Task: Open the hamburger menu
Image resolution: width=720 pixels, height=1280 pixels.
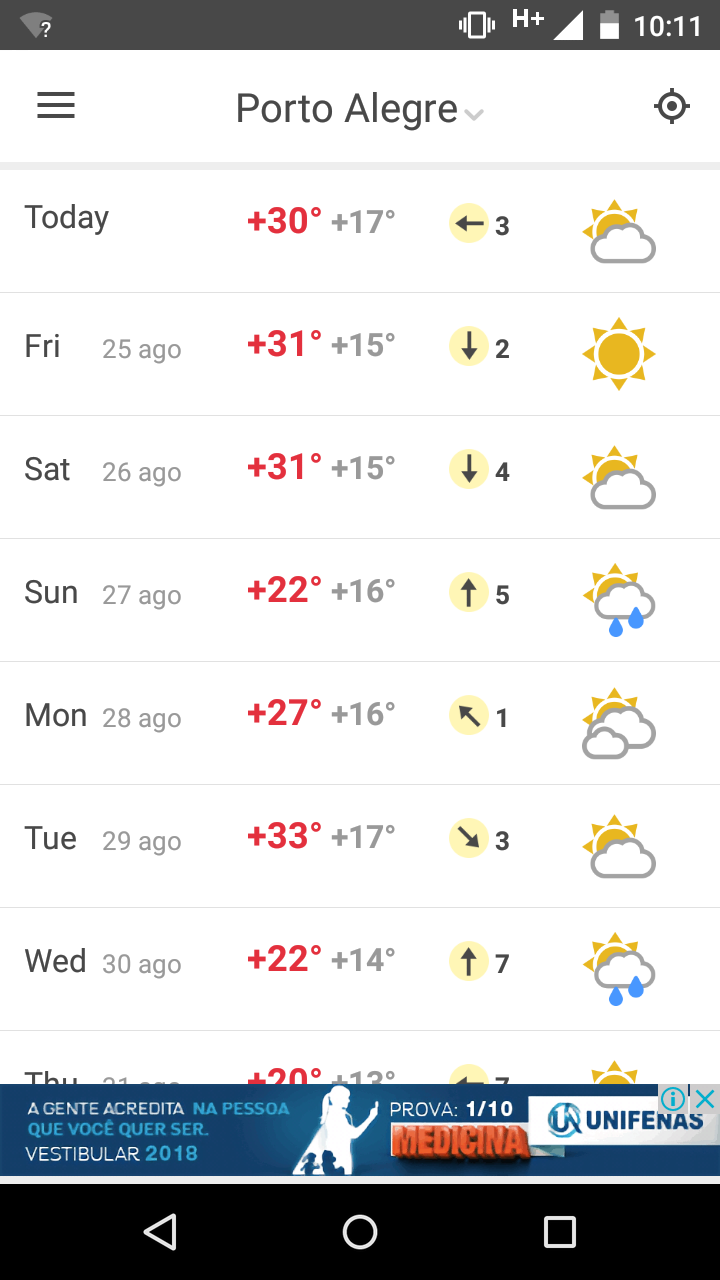Action: (56, 106)
